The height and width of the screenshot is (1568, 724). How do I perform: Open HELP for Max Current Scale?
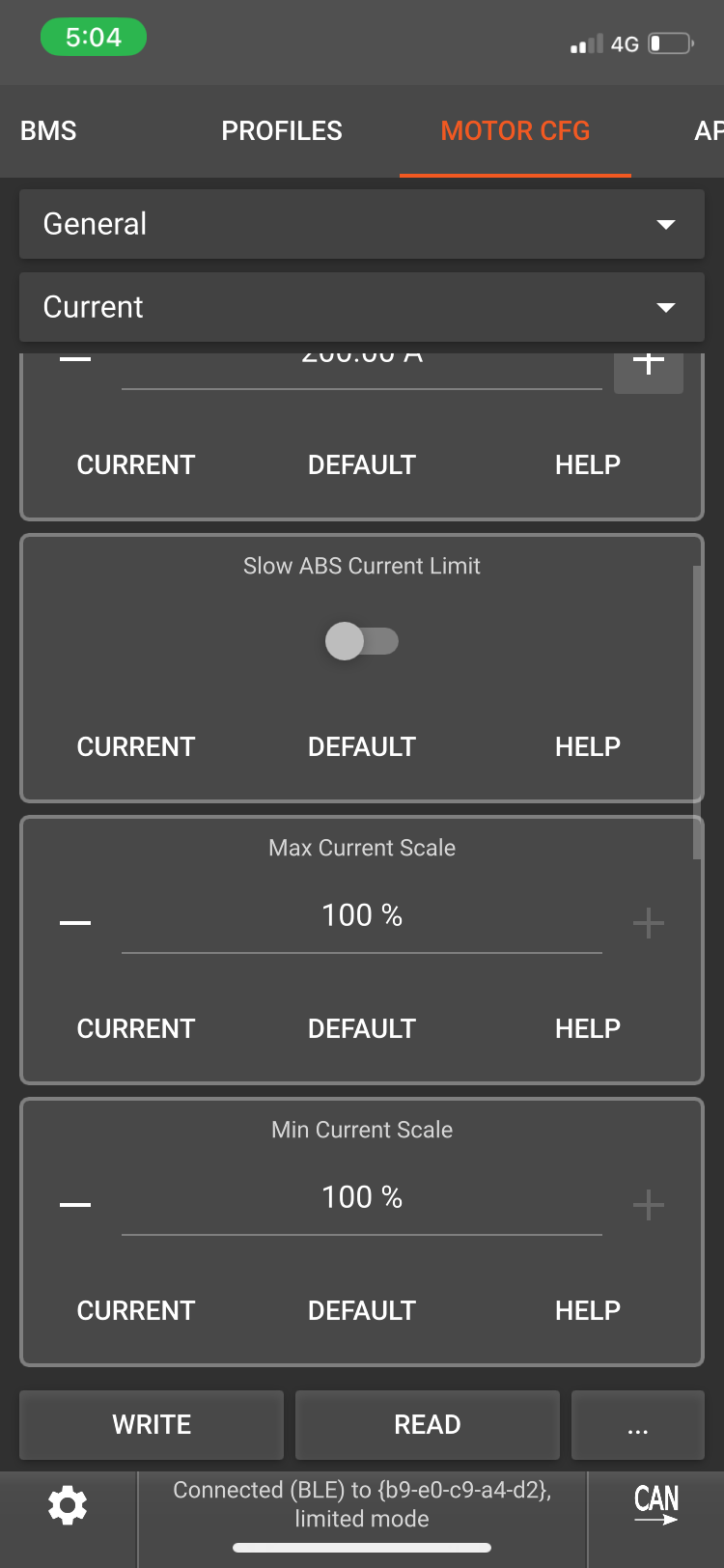tap(587, 1028)
